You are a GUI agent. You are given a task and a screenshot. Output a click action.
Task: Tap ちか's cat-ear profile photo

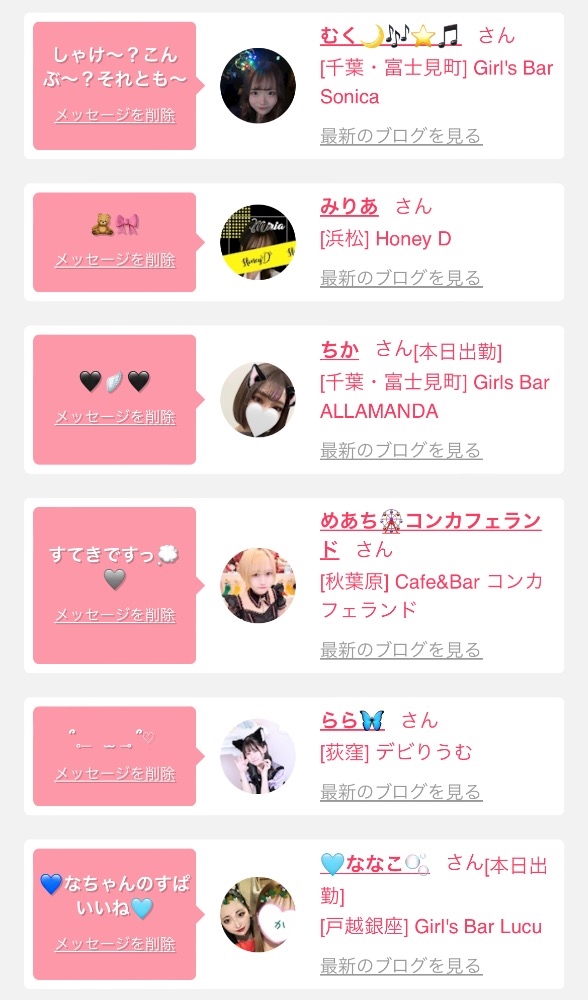(x=258, y=400)
